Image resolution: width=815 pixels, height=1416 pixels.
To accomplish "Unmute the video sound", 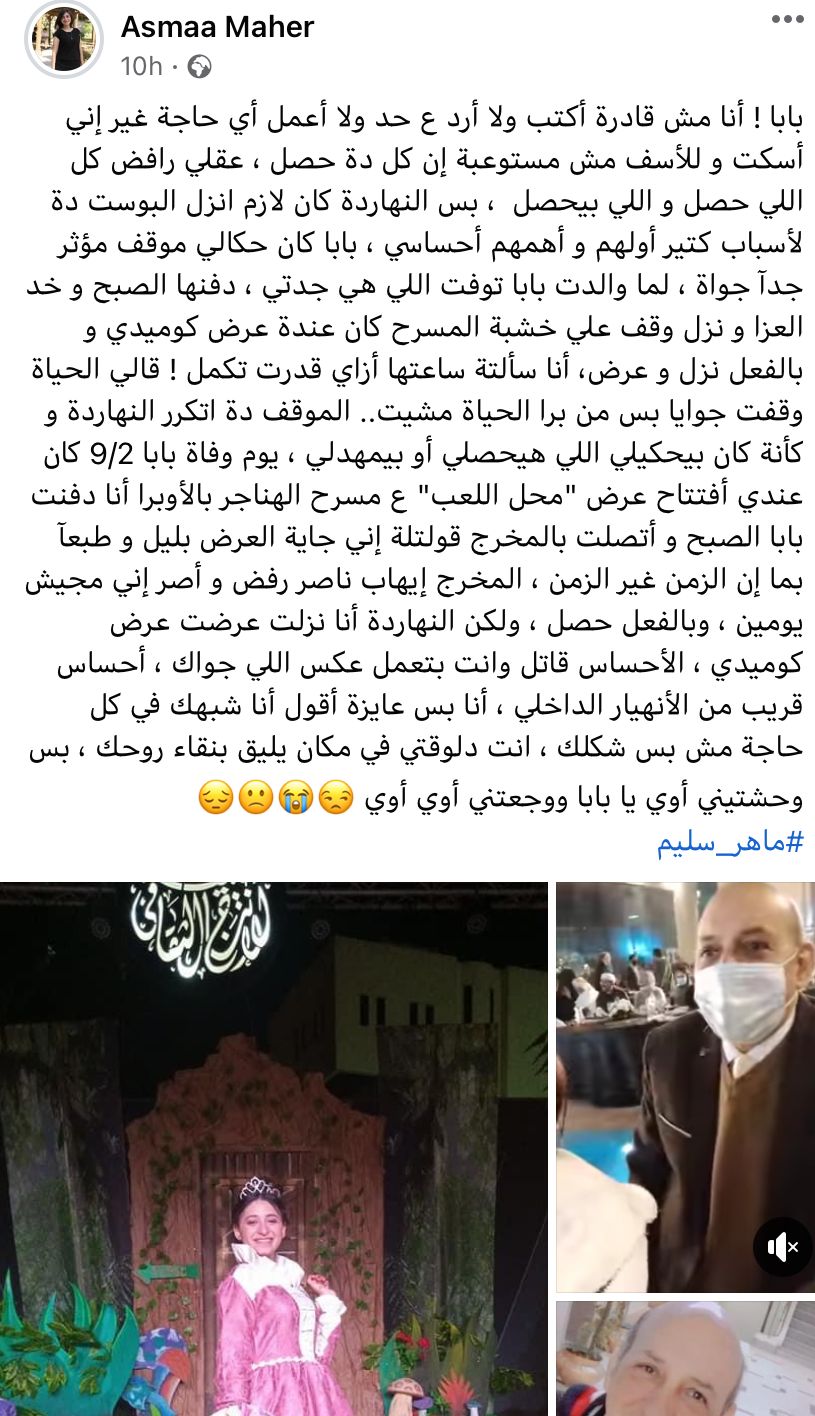I will [x=781, y=1246].
